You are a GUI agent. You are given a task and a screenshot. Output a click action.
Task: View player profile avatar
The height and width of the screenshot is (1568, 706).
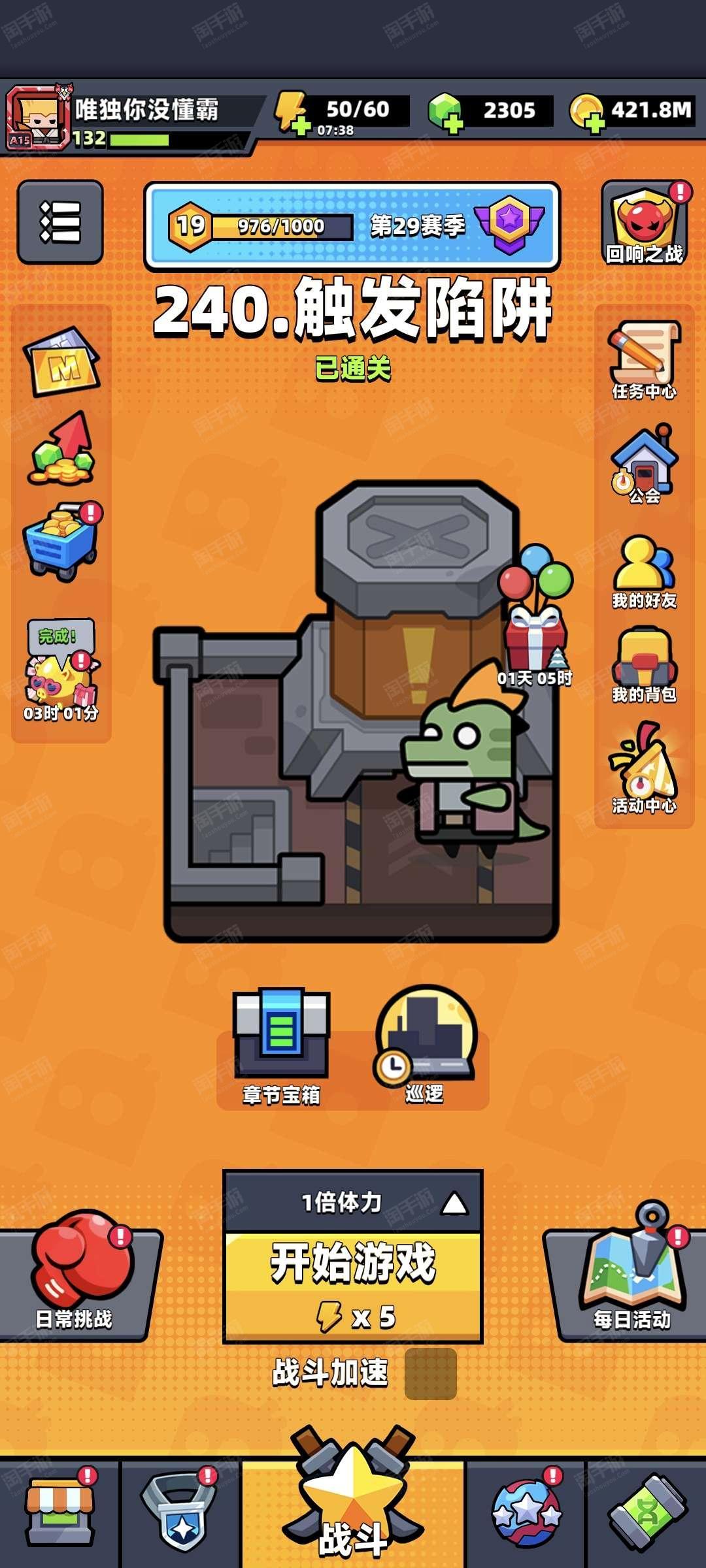37,118
